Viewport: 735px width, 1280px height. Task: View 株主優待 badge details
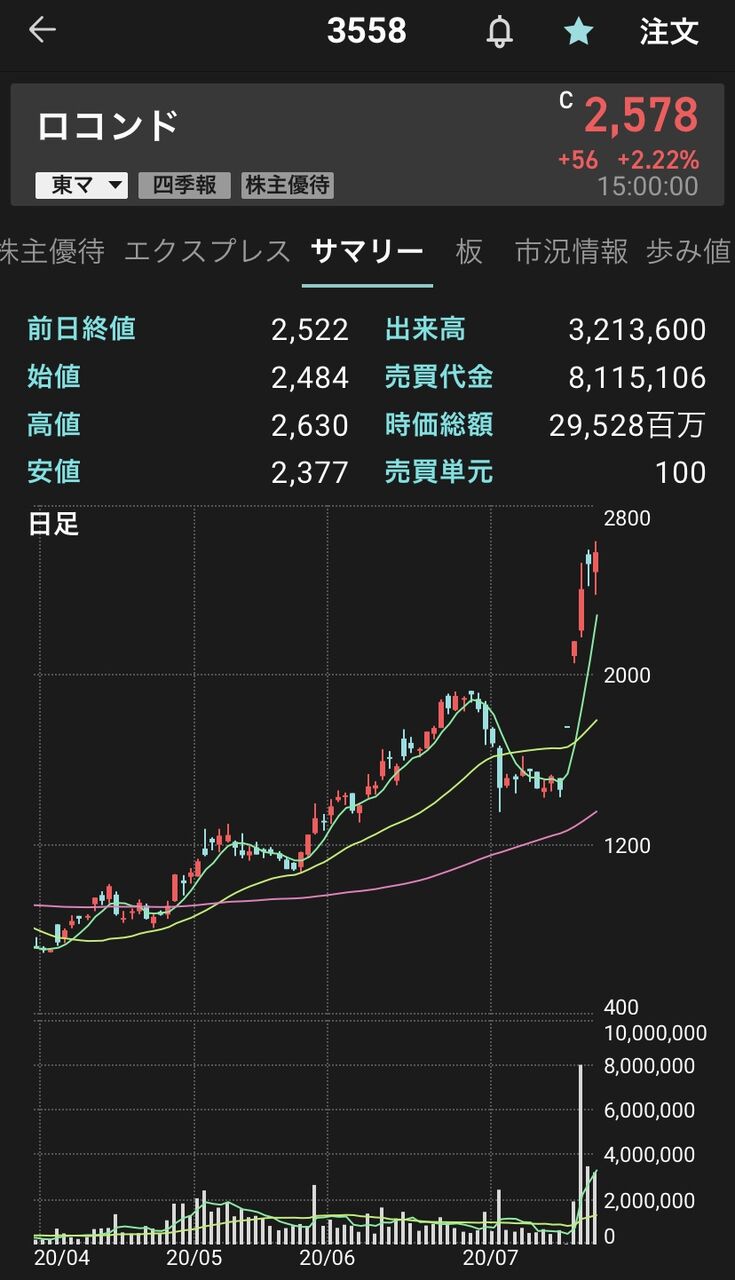coord(287,185)
